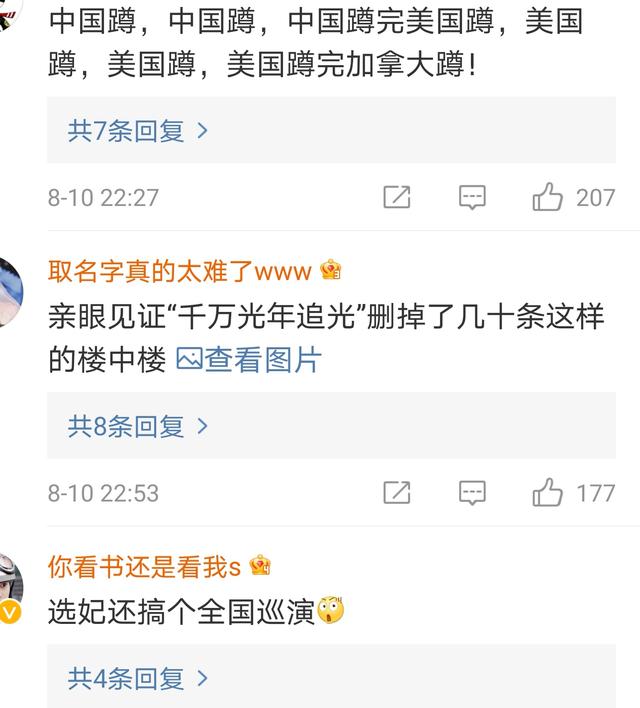Open profile of 你看书还是看我s
This screenshot has width=640, height=708.
(x=145, y=566)
